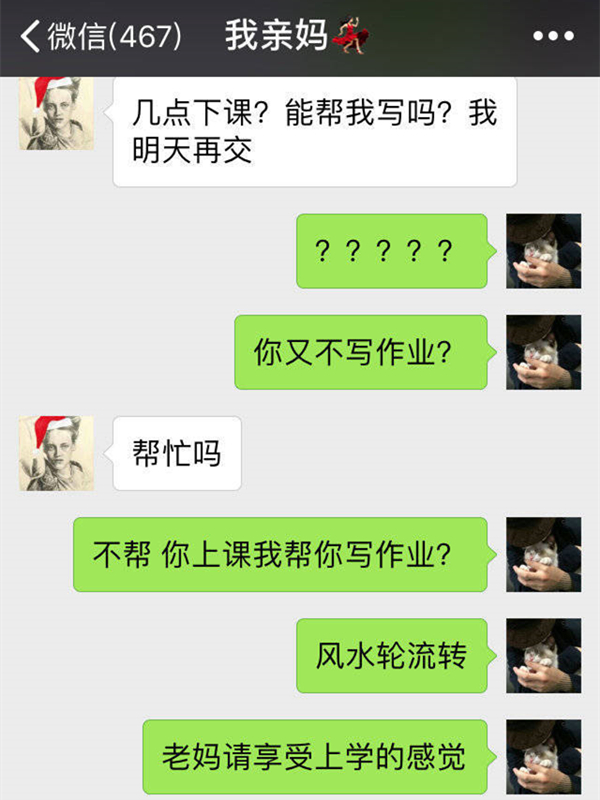Tap mom's avatar beside 帮忙吗 message

pos(56,453)
